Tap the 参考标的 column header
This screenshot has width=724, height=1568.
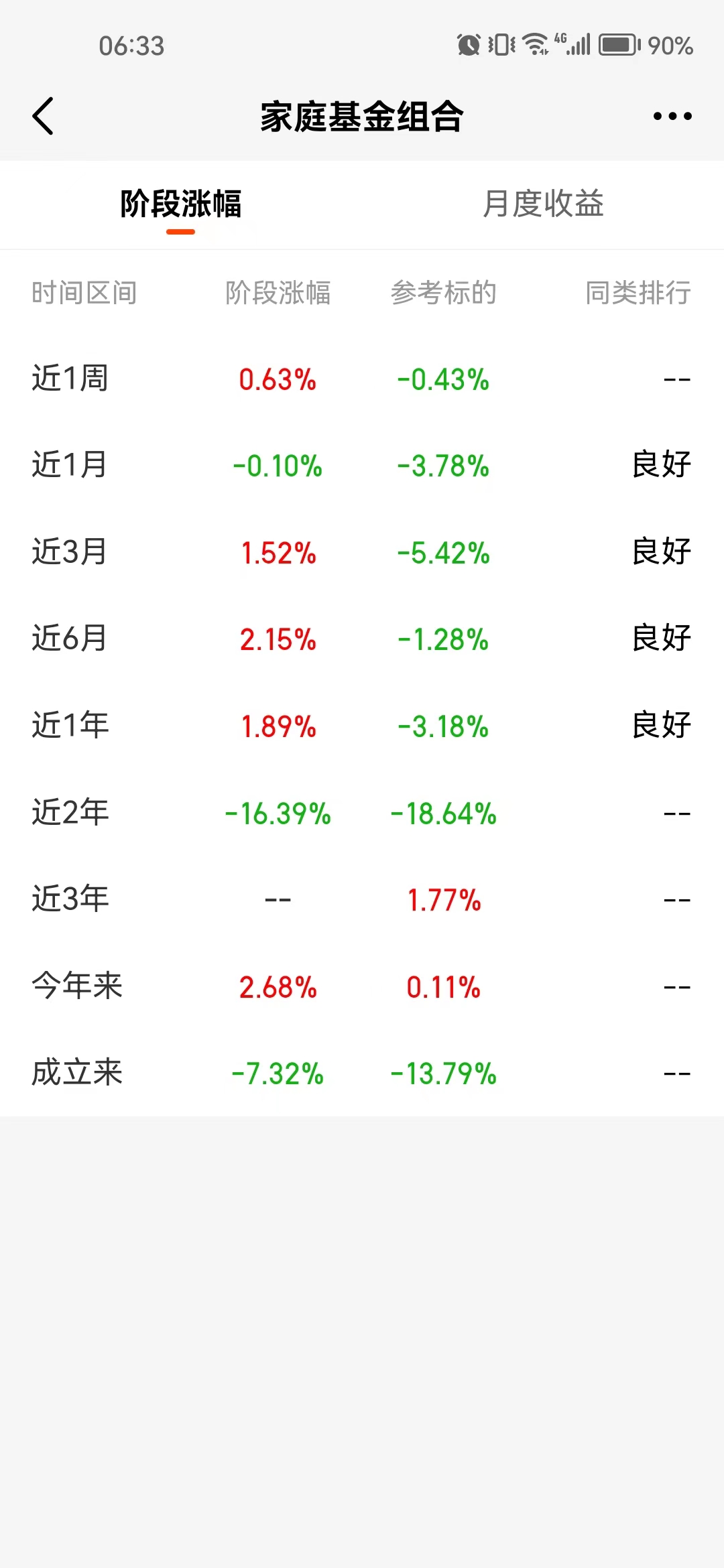(x=444, y=292)
